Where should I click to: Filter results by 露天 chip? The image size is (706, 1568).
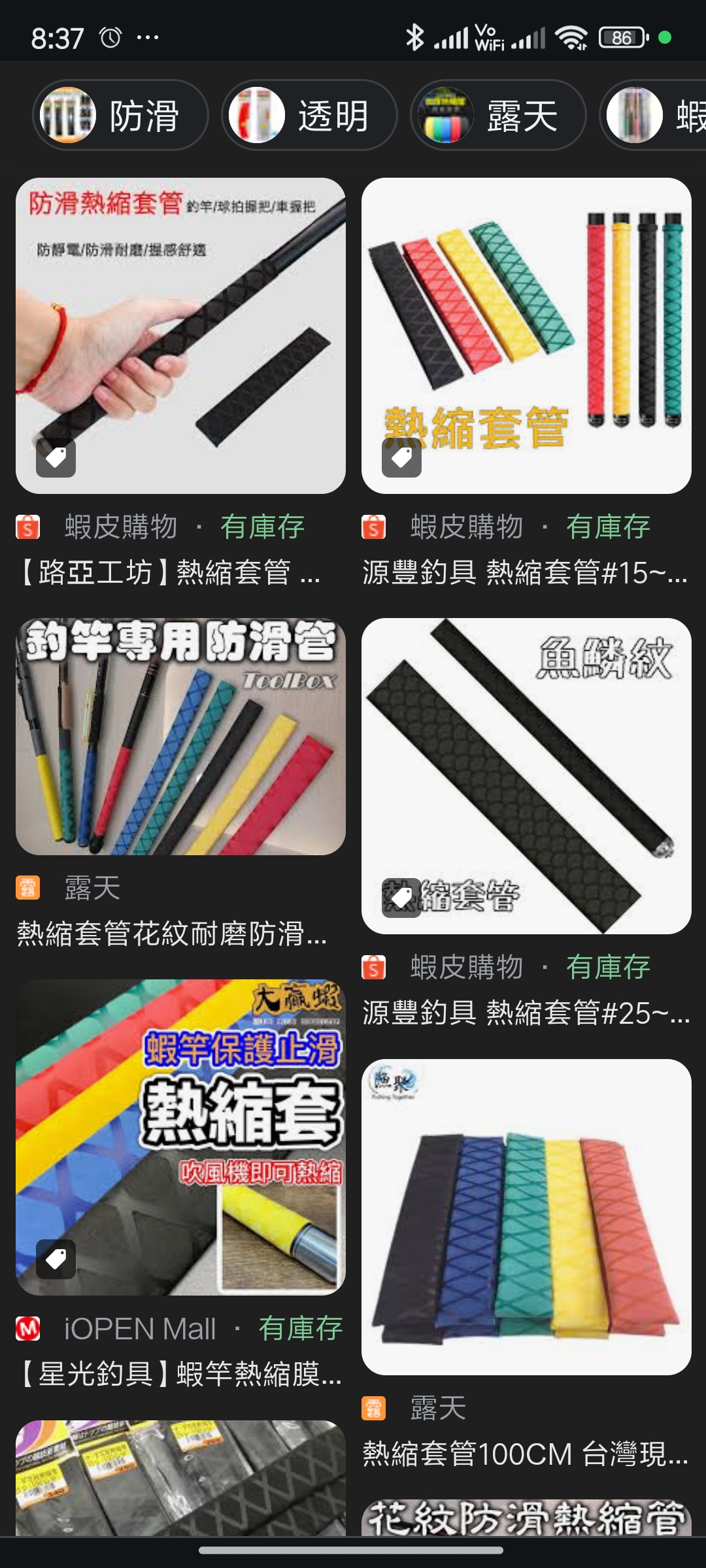click(498, 116)
